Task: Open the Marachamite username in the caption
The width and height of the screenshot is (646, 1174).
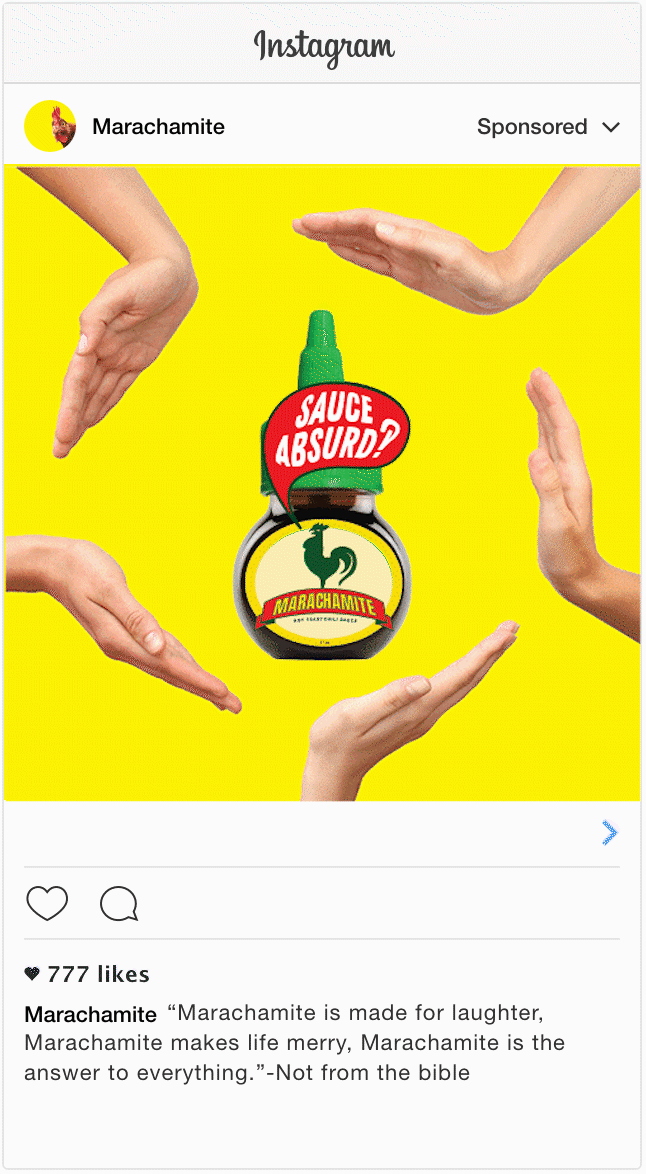Action: coord(90,1014)
